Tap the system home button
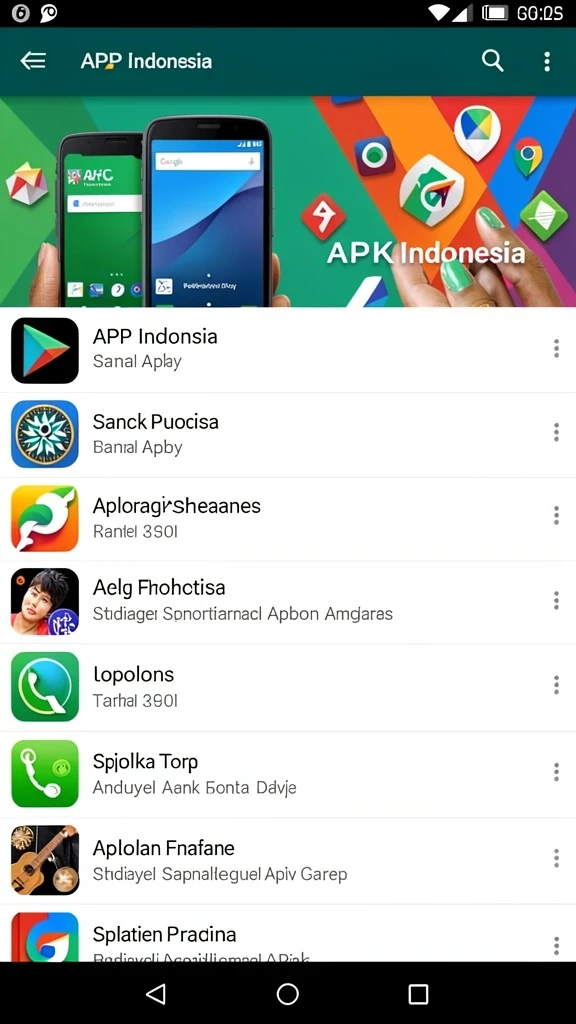 click(x=287, y=994)
